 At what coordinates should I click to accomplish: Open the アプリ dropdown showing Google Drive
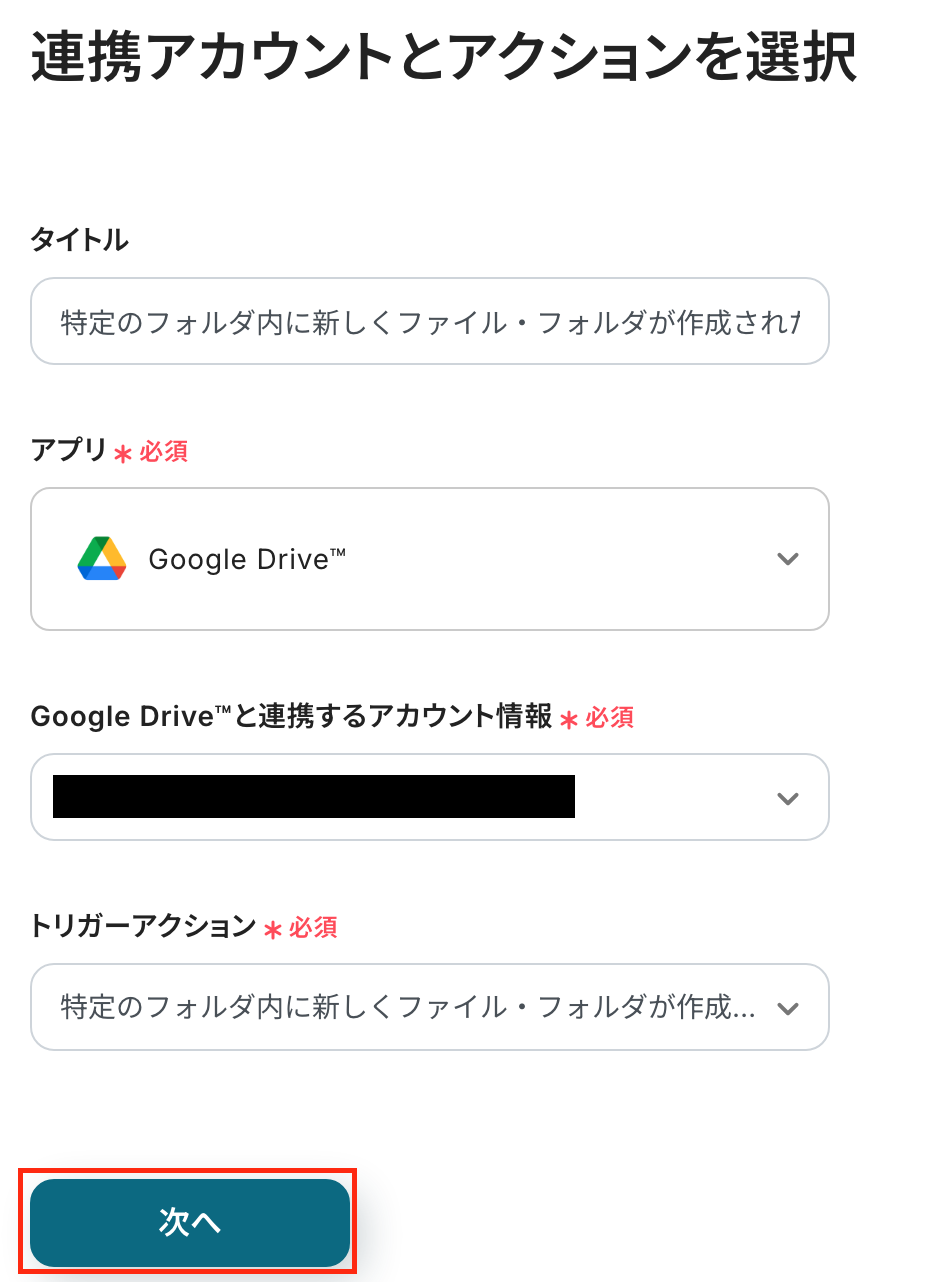point(429,559)
